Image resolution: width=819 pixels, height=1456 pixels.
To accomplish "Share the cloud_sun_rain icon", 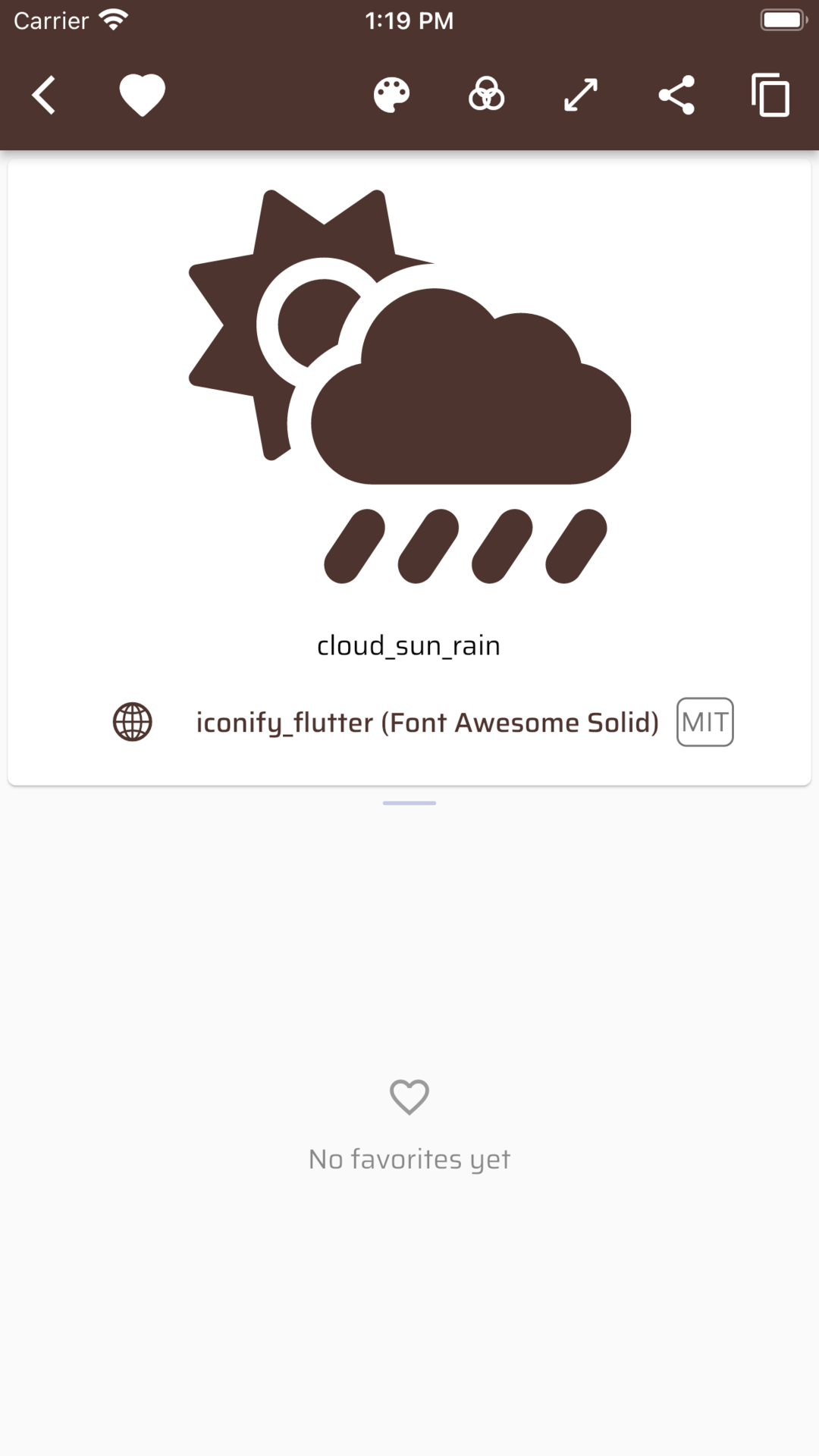I will click(676, 96).
